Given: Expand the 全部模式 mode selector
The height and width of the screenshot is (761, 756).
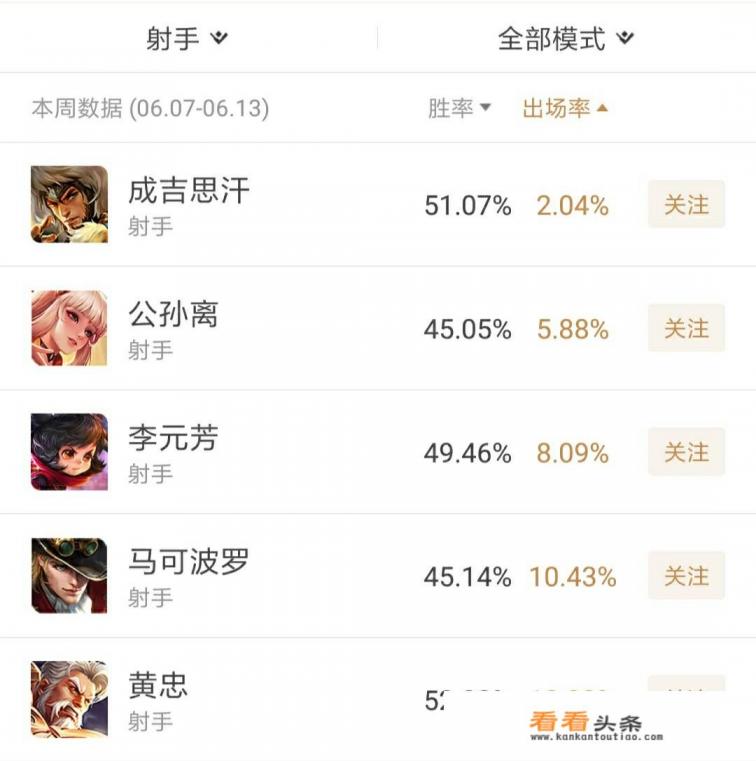Looking at the screenshot, I should (552, 37).
